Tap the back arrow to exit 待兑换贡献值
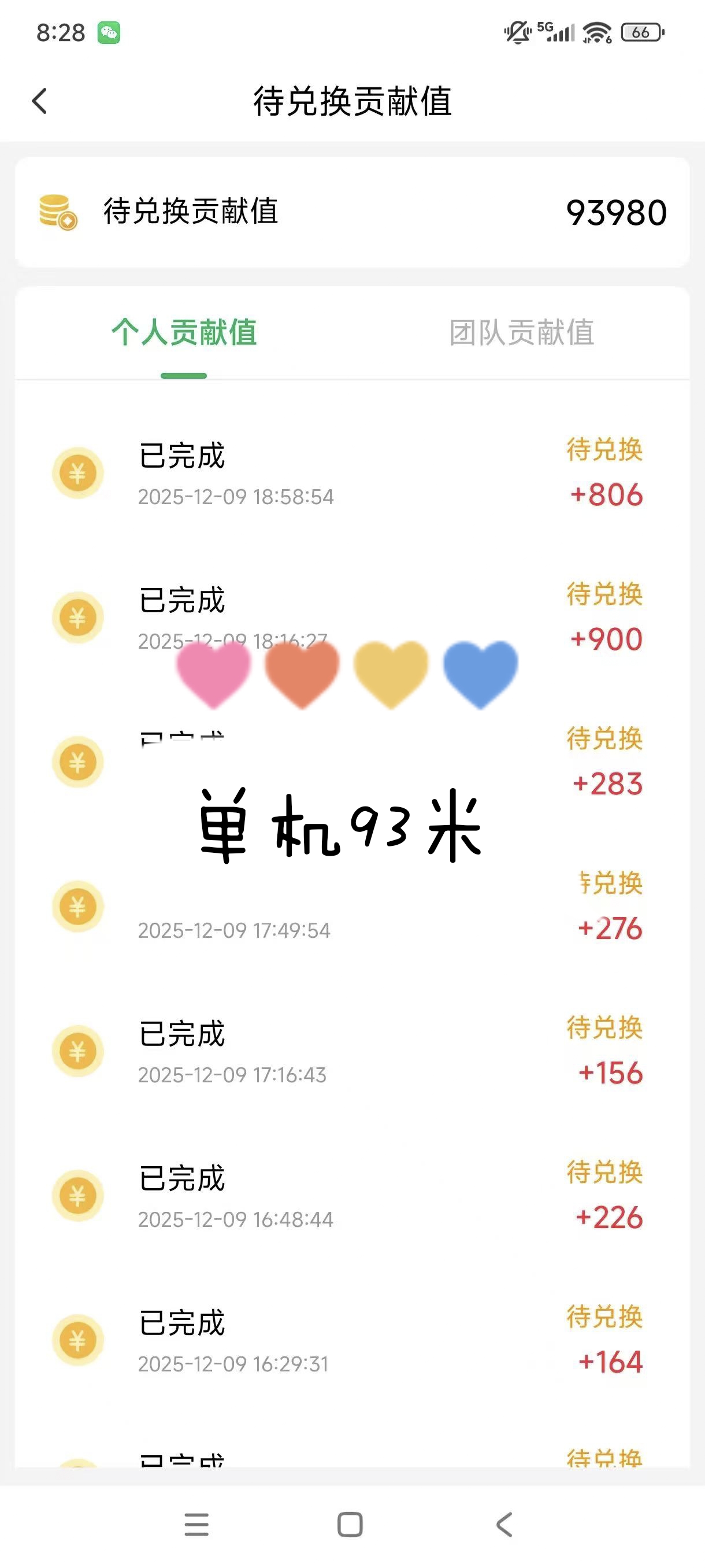The width and height of the screenshot is (705, 1568). coord(39,99)
